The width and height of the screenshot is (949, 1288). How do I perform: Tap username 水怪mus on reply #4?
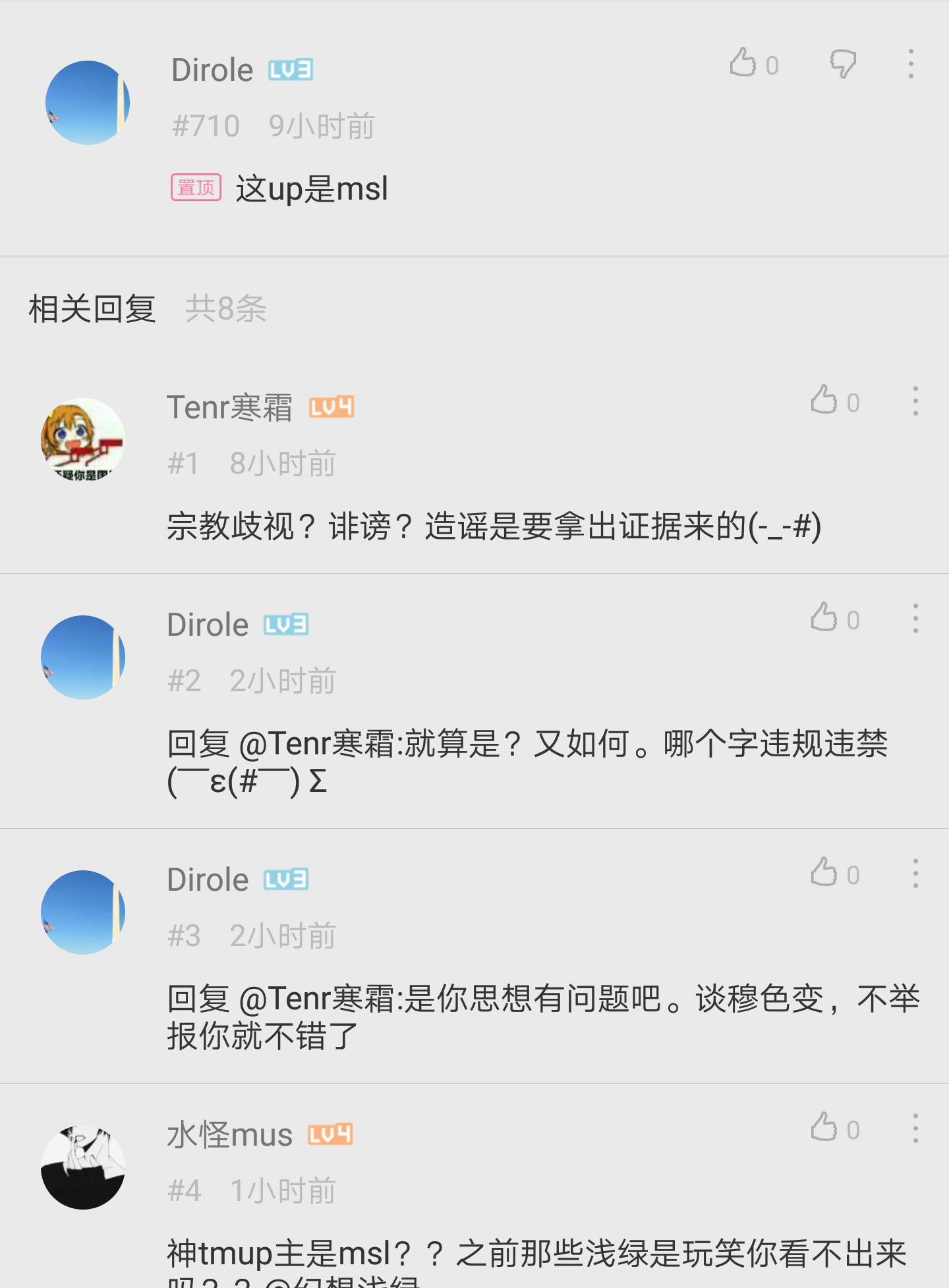point(229,1135)
